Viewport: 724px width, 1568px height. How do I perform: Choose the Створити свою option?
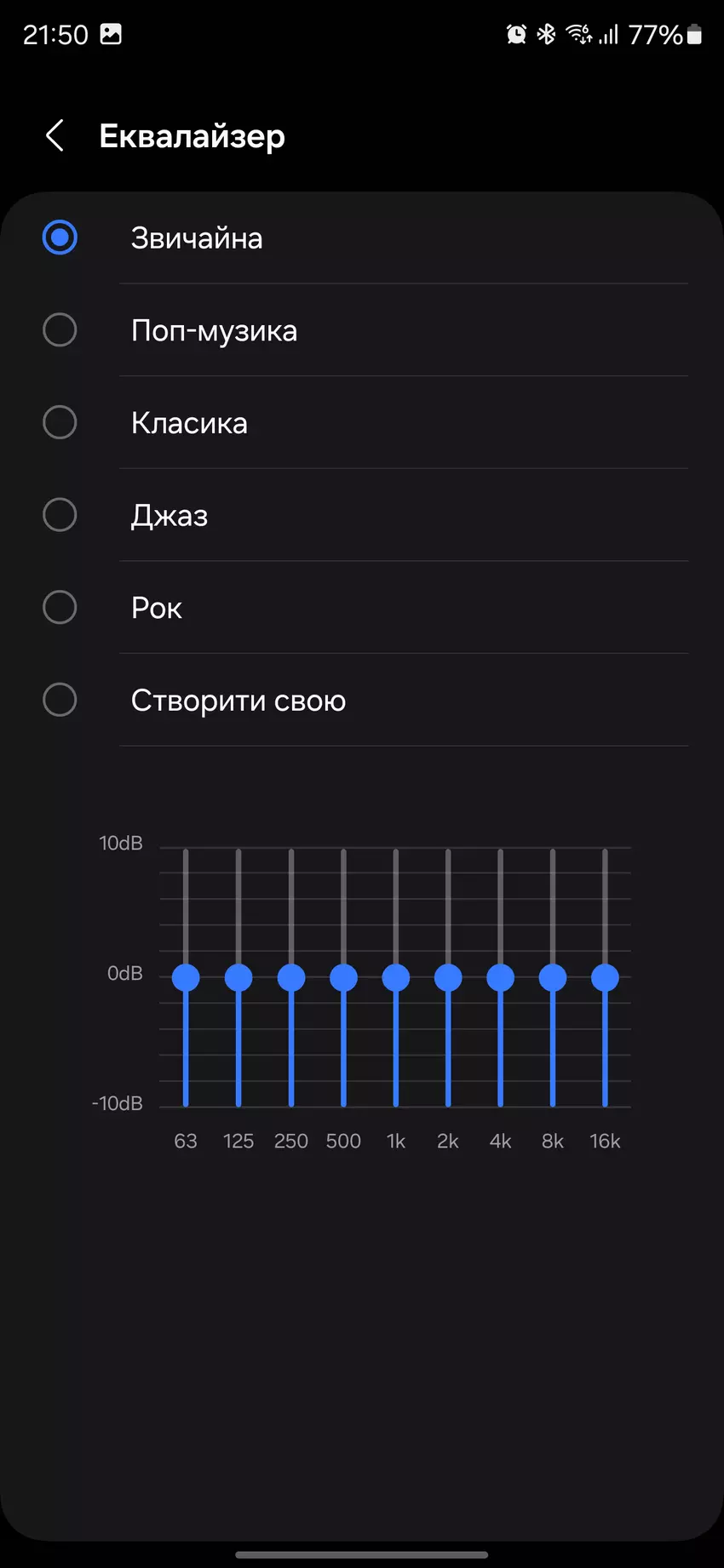pyautogui.click(x=60, y=700)
